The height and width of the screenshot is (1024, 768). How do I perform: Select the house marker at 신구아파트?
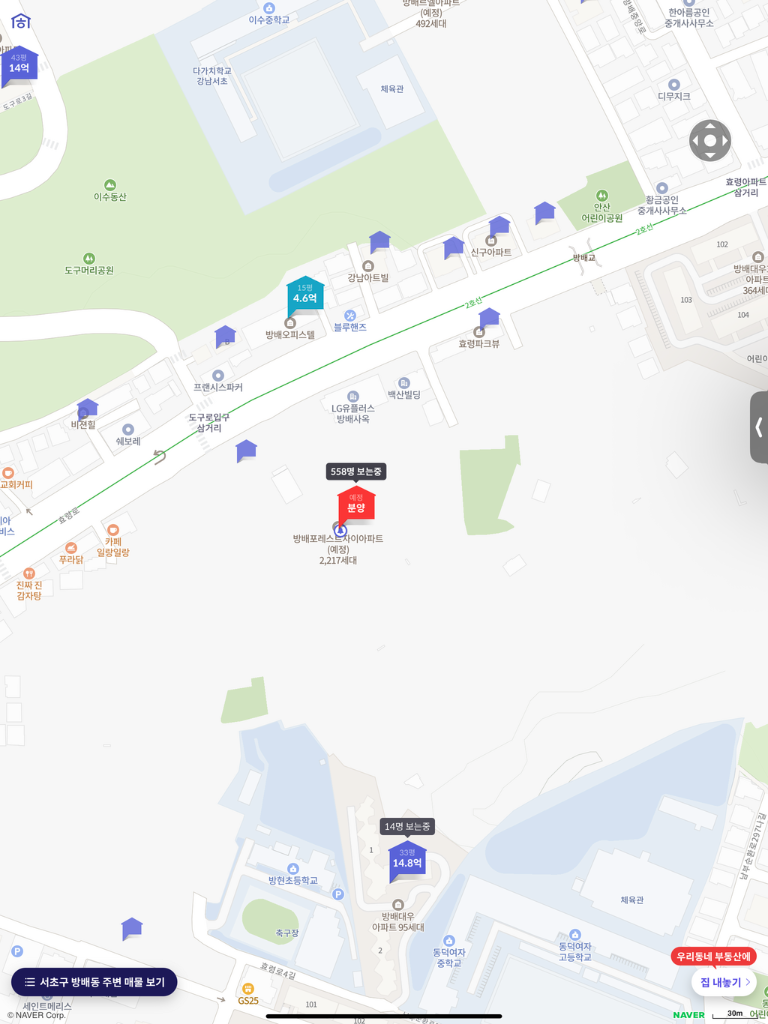[x=499, y=226]
